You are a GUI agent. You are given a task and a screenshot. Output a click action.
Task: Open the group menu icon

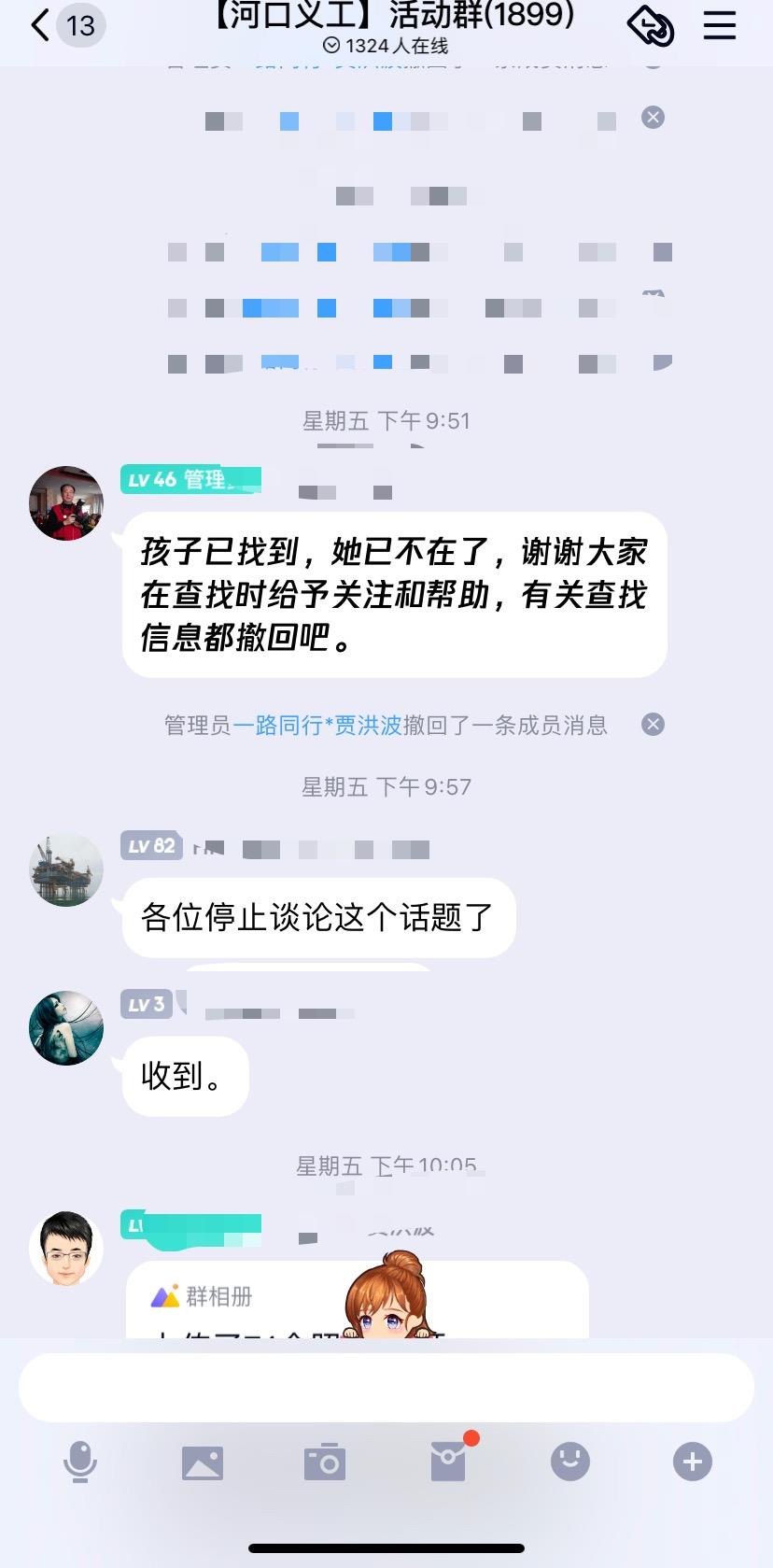click(720, 25)
